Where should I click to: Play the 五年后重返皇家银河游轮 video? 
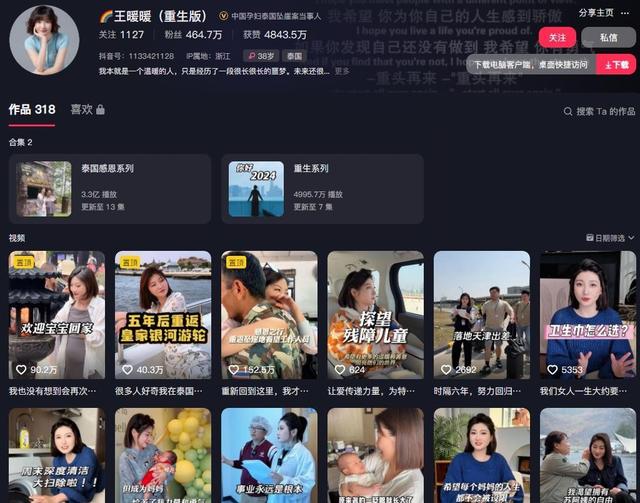pyautogui.click(x=163, y=314)
